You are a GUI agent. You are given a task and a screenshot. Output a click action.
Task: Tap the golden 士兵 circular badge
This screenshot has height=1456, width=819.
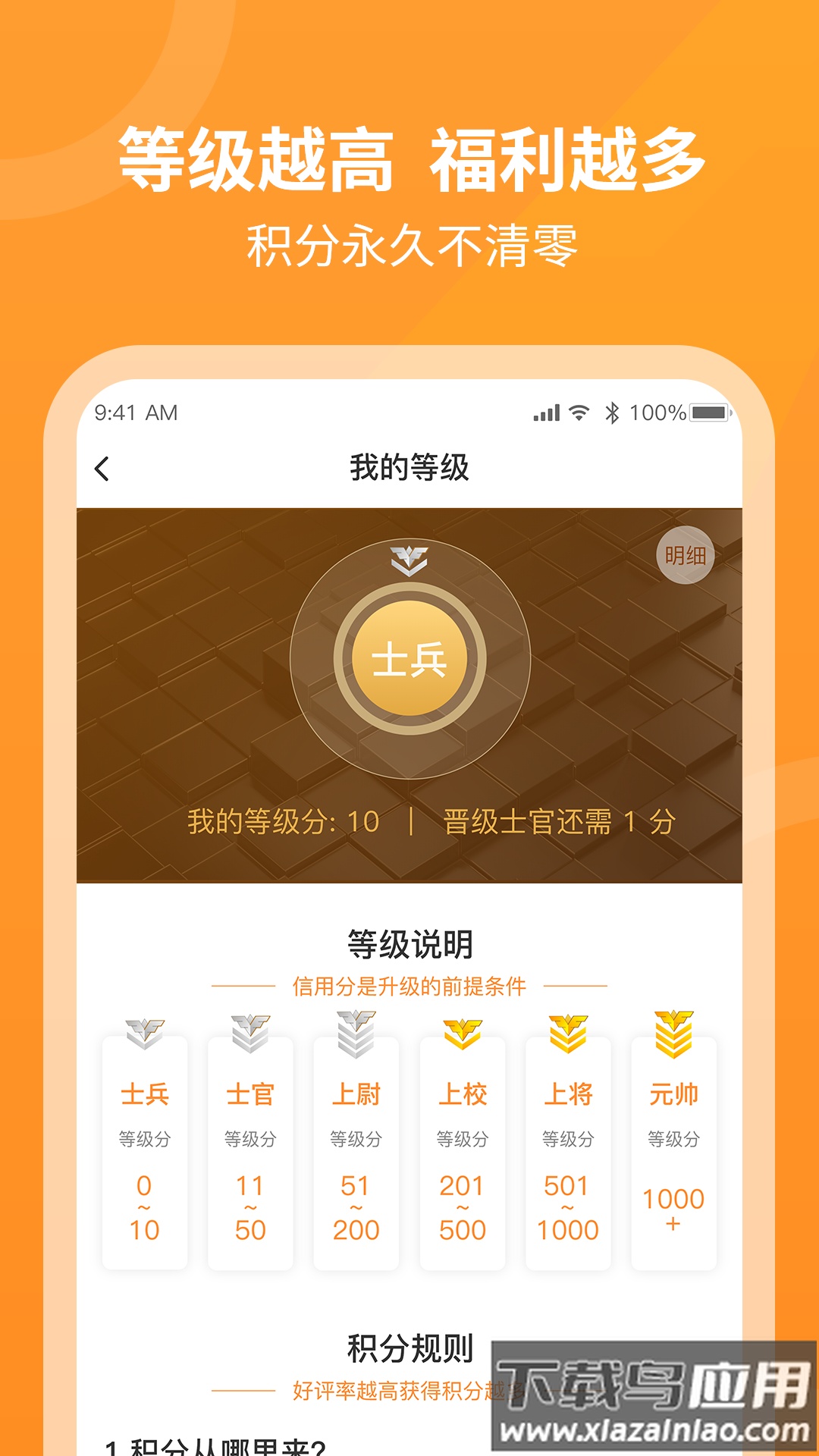click(408, 658)
